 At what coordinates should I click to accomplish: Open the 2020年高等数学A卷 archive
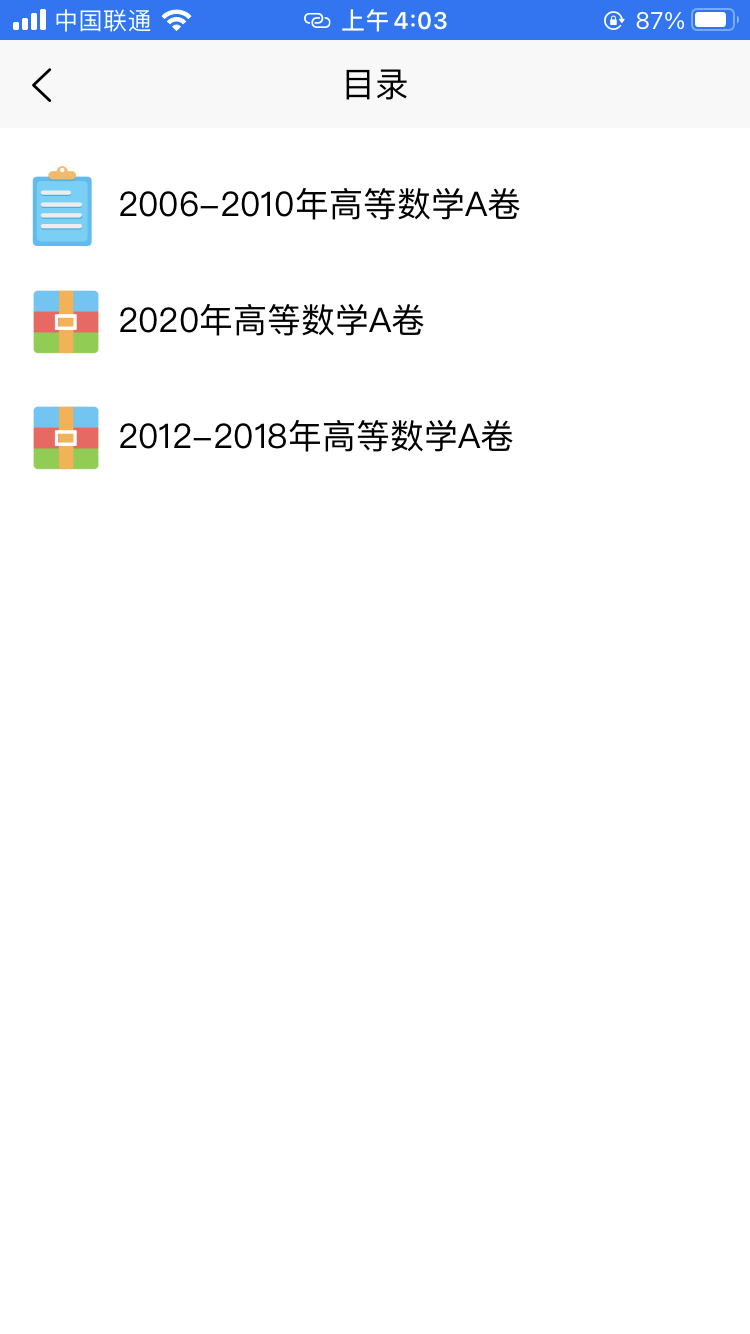point(271,321)
